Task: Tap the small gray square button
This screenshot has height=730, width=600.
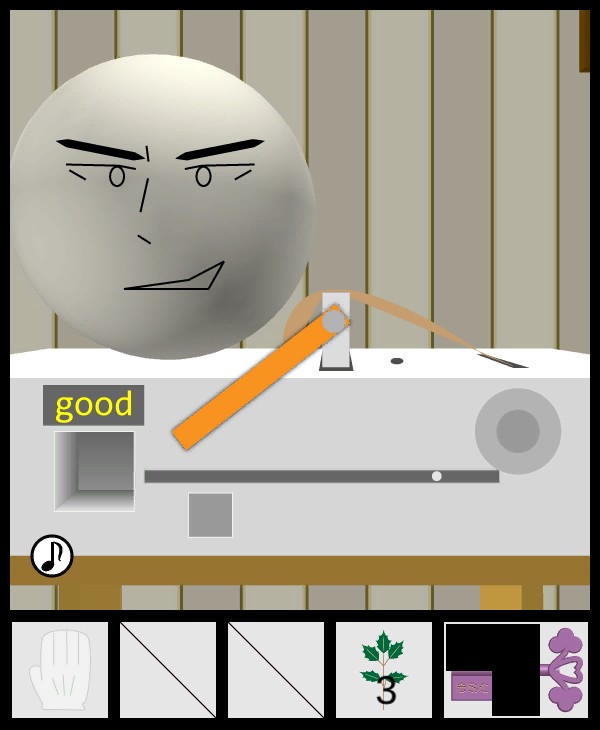Action: (x=210, y=515)
